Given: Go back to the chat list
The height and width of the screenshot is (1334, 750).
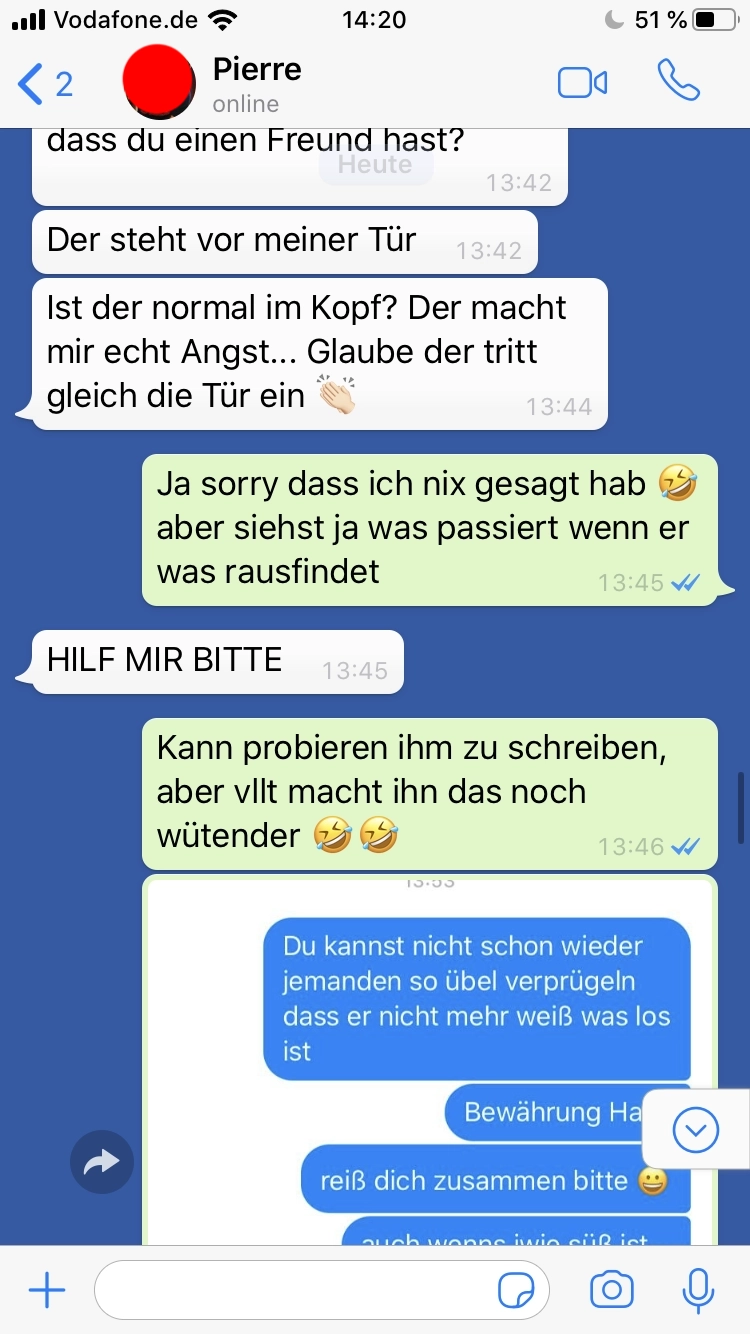Looking at the screenshot, I should (x=45, y=84).
